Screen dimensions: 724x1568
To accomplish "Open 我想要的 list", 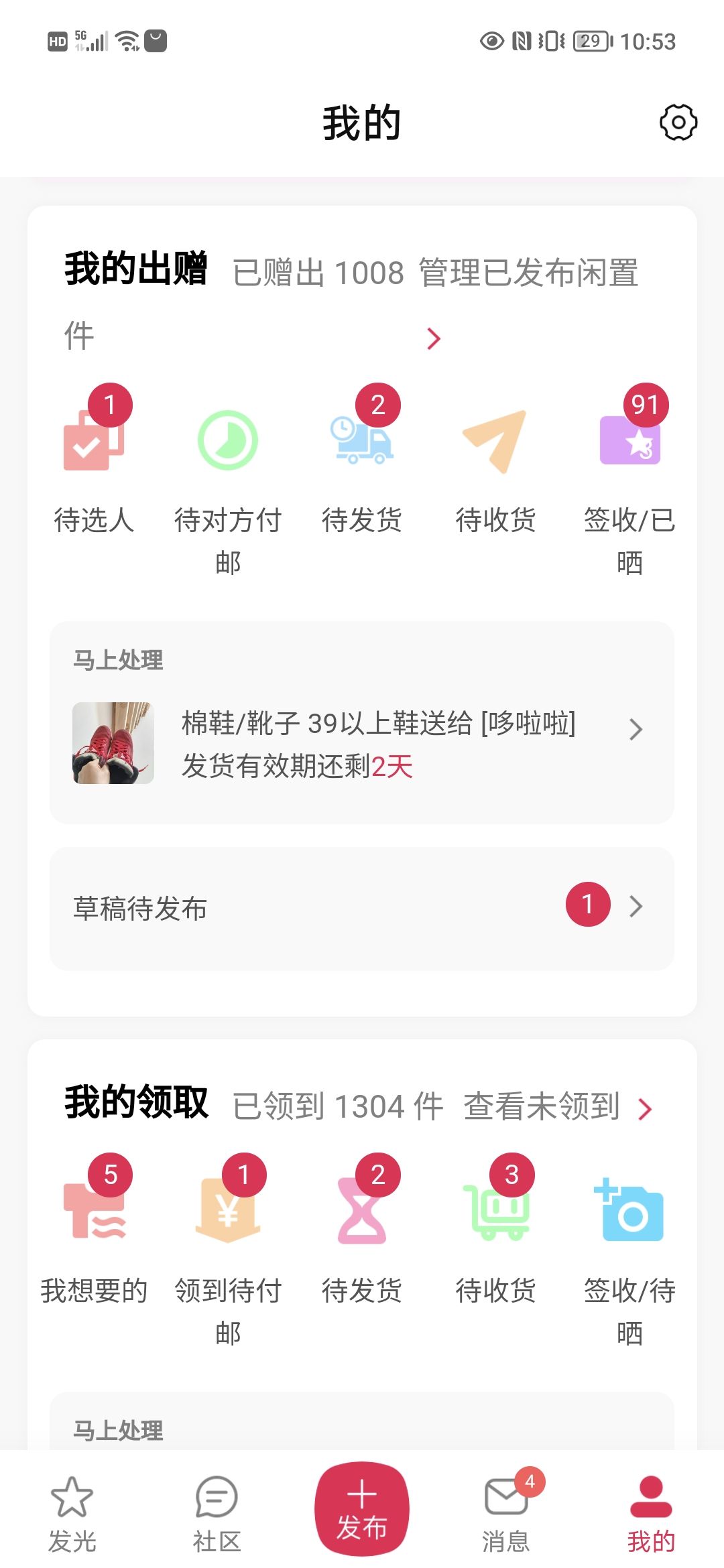I will (x=94, y=1240).
